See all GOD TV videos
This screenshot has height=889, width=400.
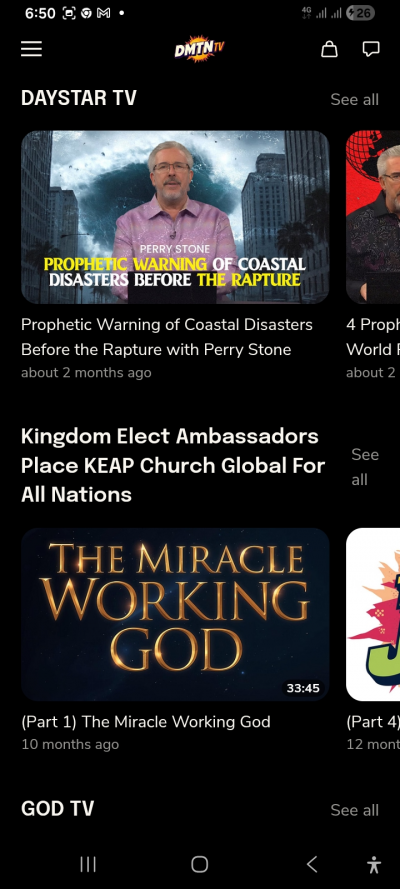coord(354,810)
